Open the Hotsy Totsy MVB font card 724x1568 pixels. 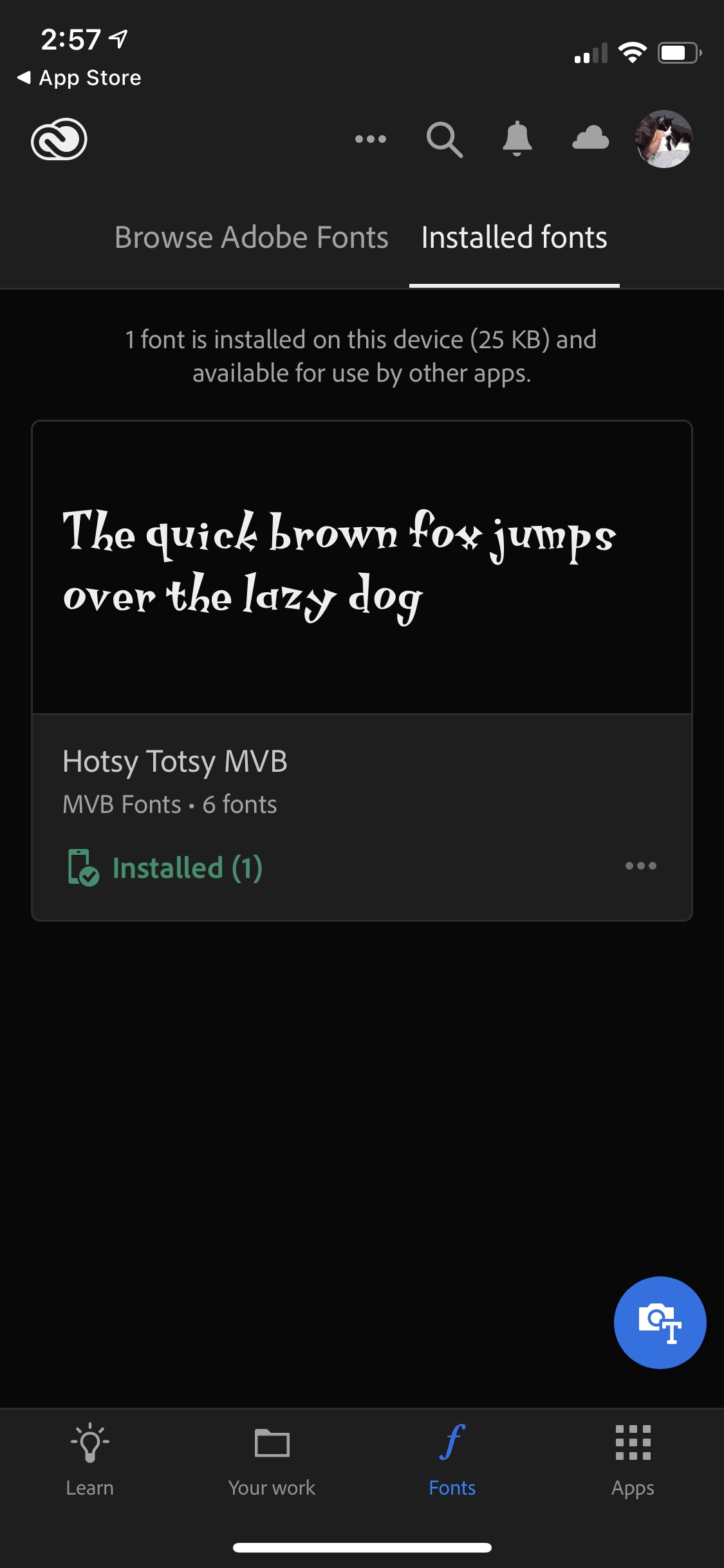click(x=362, y=671)
